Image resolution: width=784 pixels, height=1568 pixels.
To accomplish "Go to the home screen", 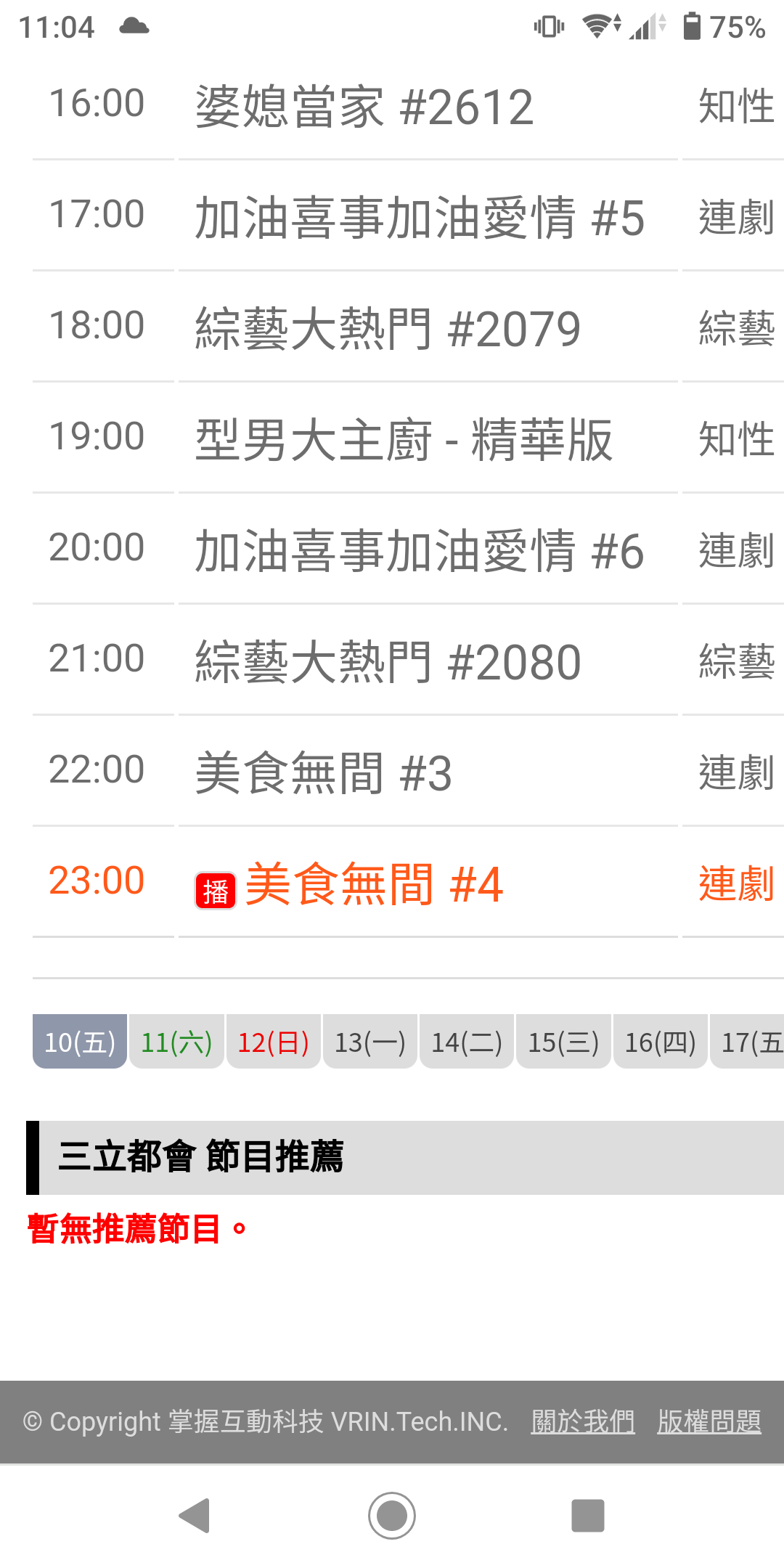I will (392, 1516).
